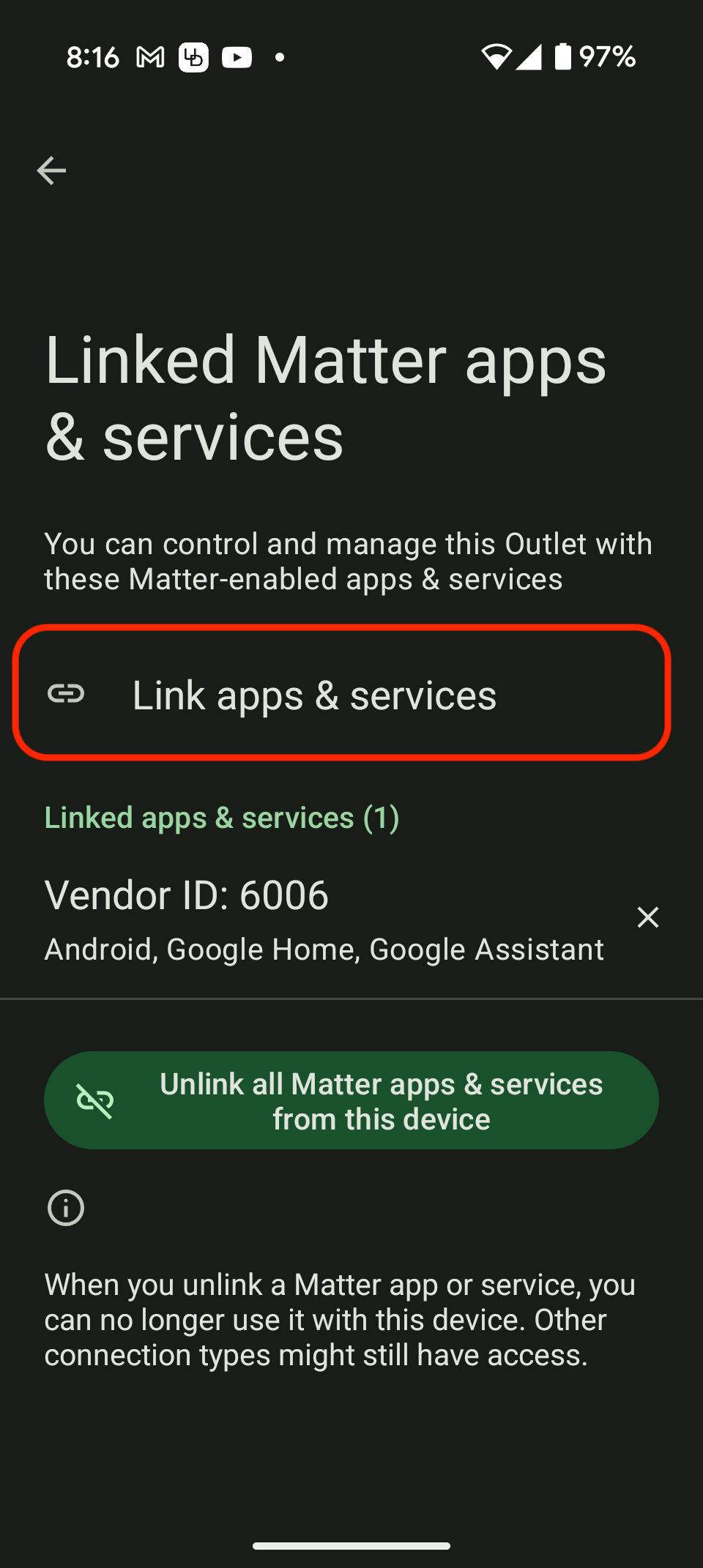This screenshot has width=703, height=1568.
Task: Open Link apps & services
Action: click(342, 693)
